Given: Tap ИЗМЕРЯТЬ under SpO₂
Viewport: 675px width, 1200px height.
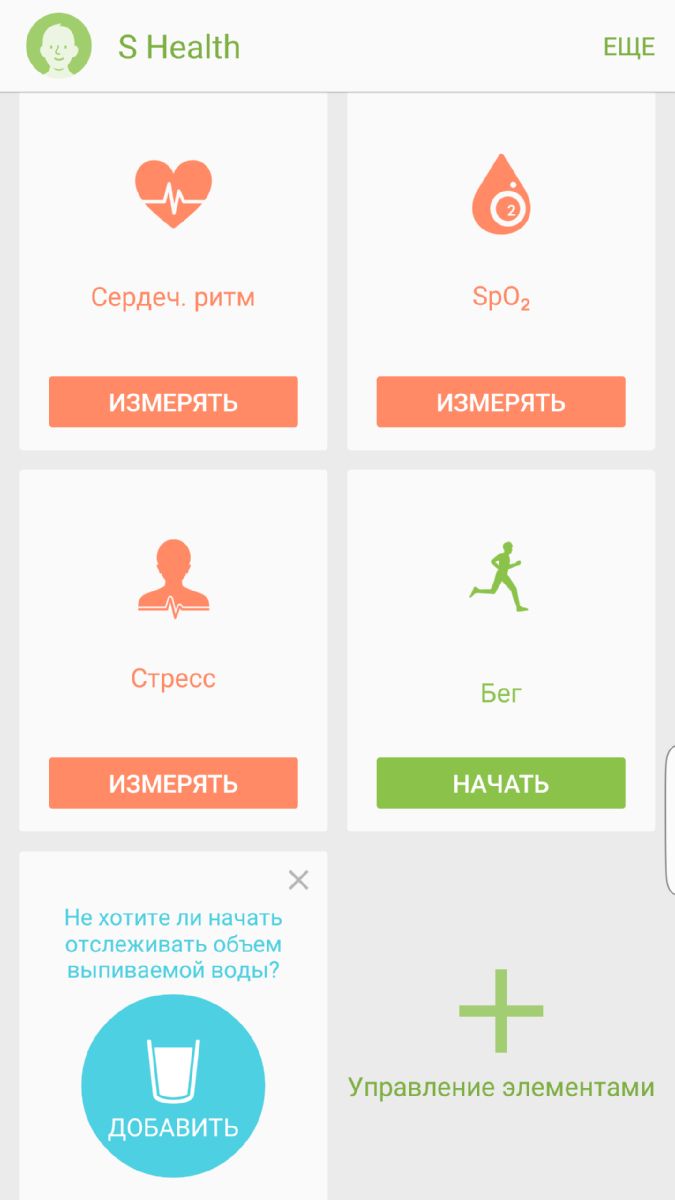Looking at the screenshot, I should tap(501, 402).
